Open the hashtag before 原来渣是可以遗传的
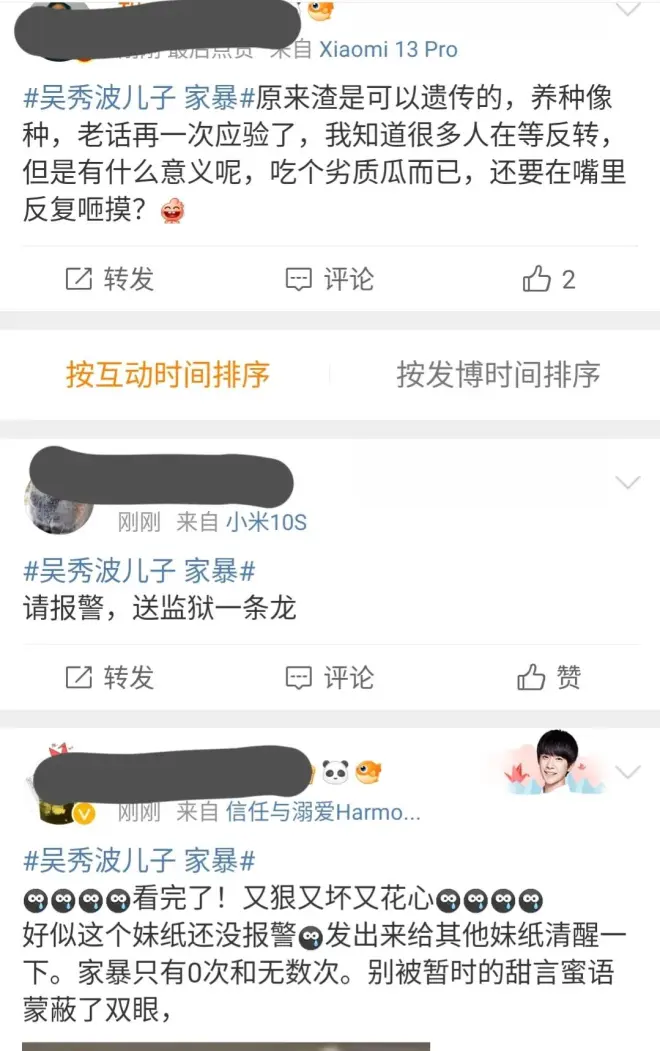This screenshot has width=660, height=1051. pos(139,98)
